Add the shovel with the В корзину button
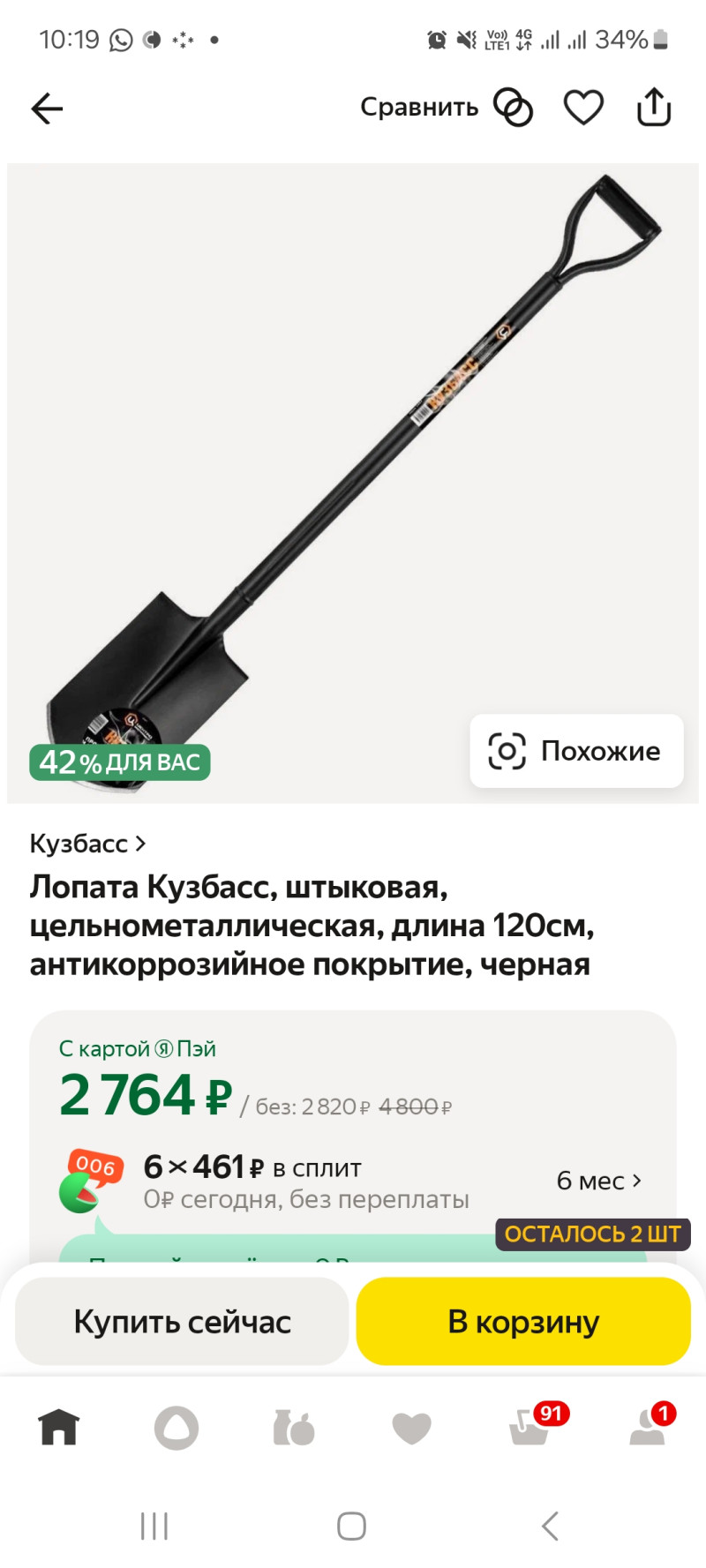The width and height of the screenshot is (706, 1568). point(523,1322)
